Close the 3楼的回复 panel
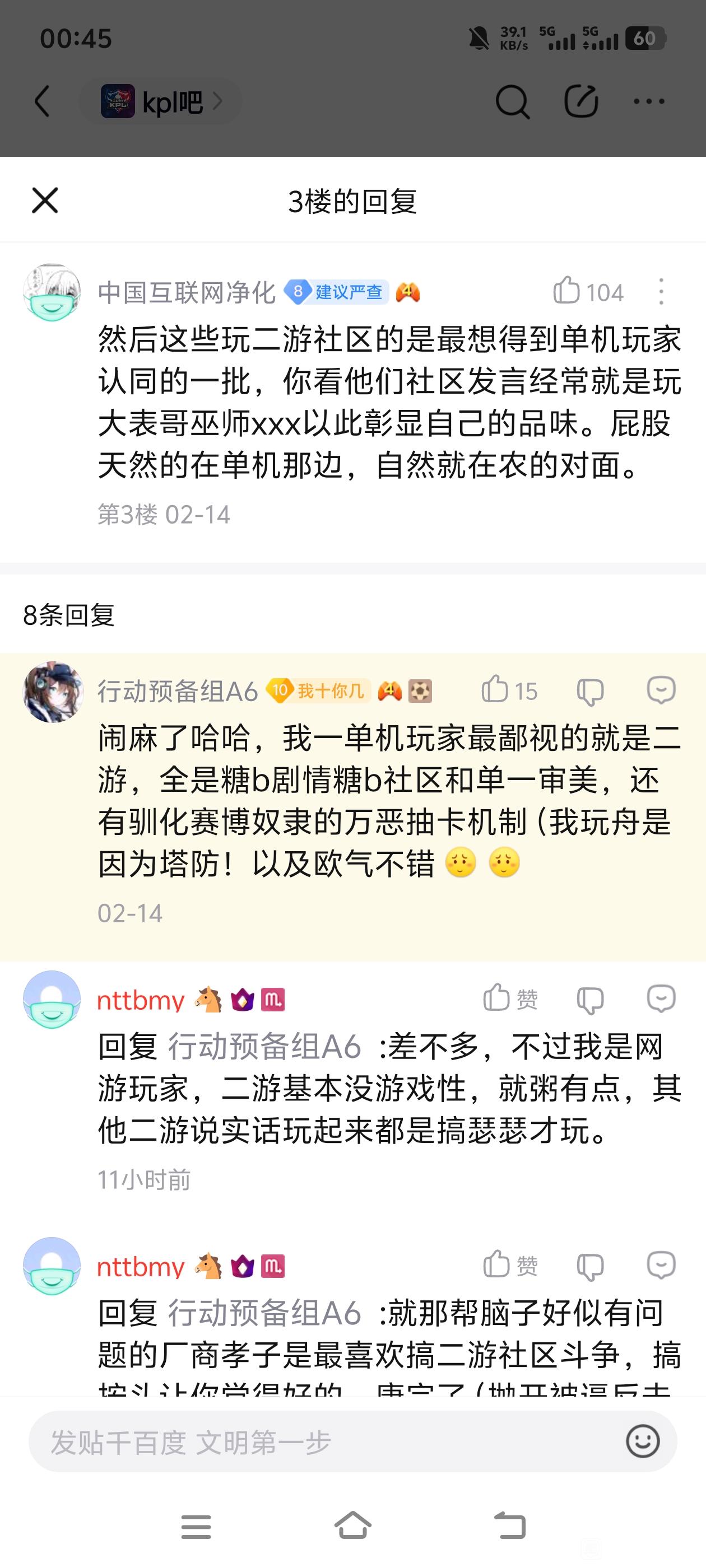 [x=44, y=200]
